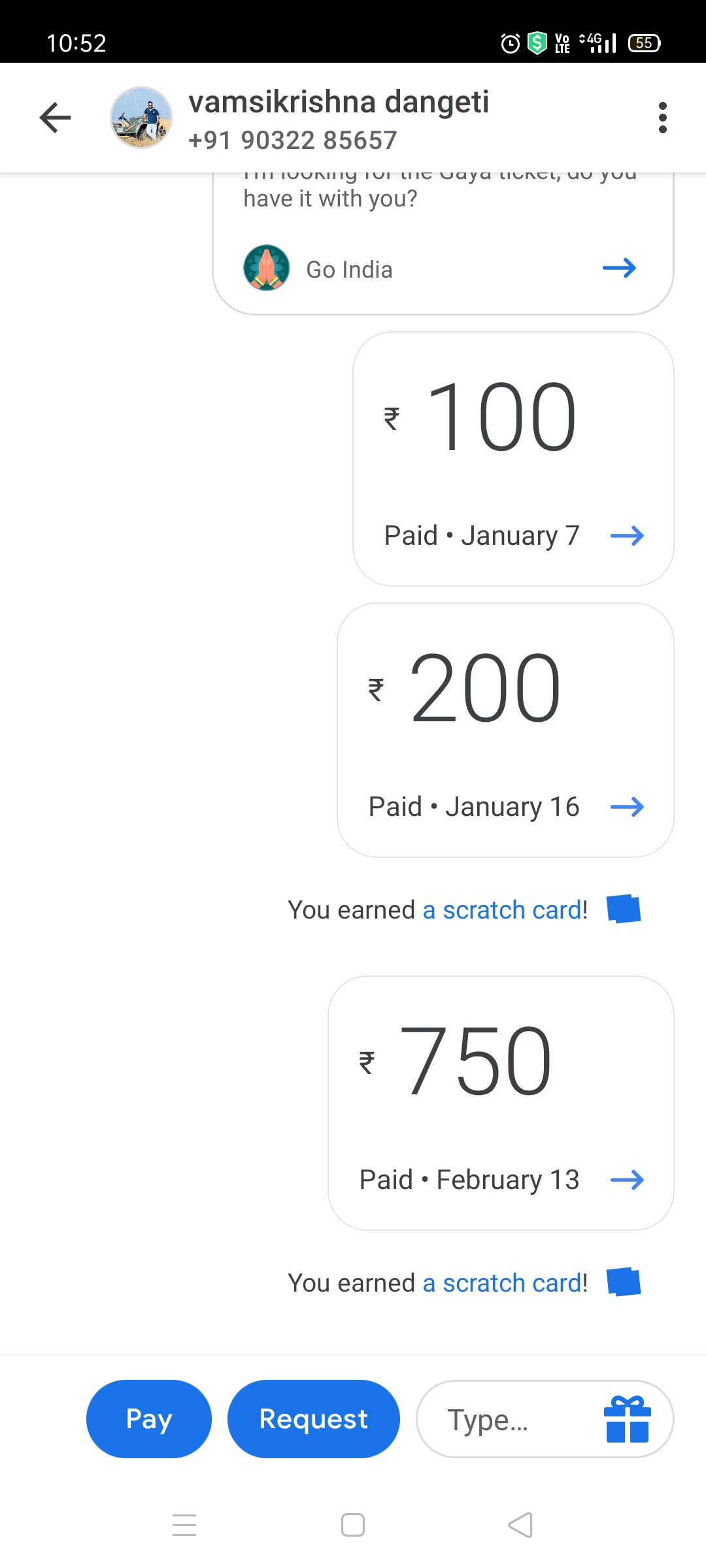
Task: Focus the Type message field
Action: click(x=503, y=1418)
